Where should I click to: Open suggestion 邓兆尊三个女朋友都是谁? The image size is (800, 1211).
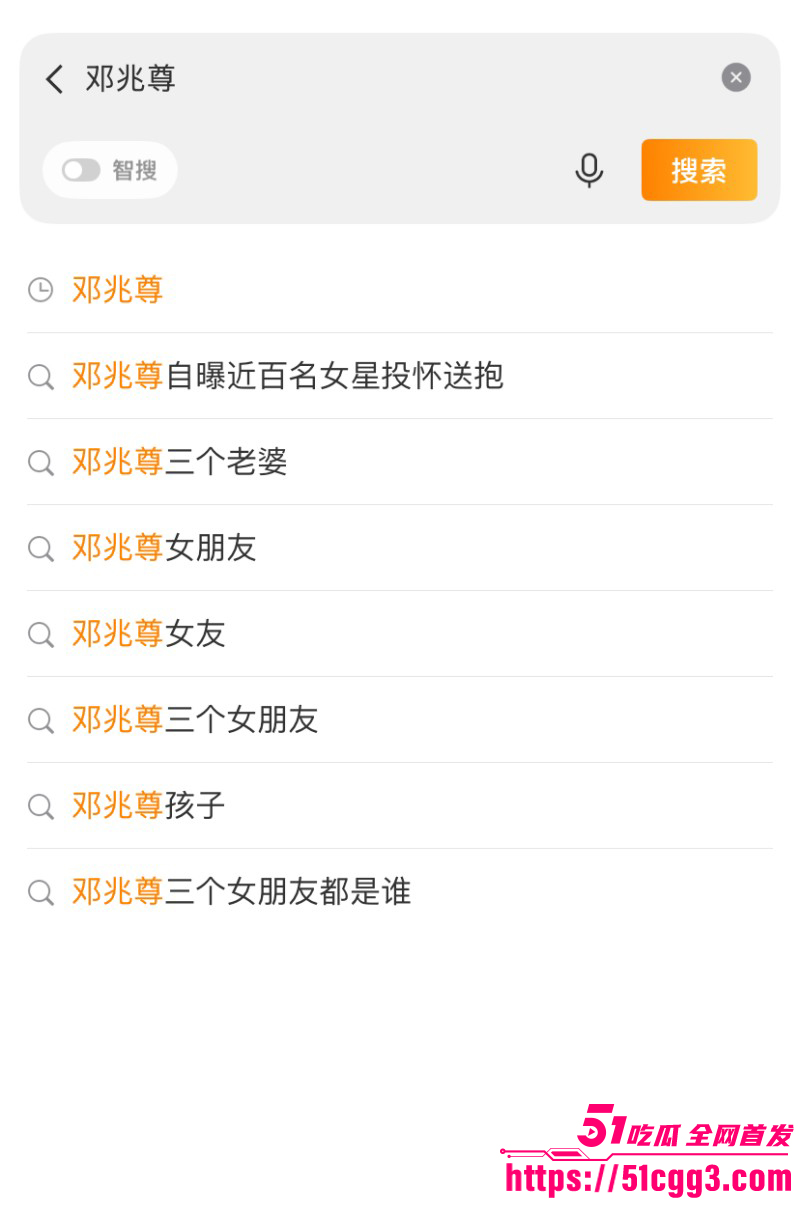pyautogui.click(x=240, y=892)
